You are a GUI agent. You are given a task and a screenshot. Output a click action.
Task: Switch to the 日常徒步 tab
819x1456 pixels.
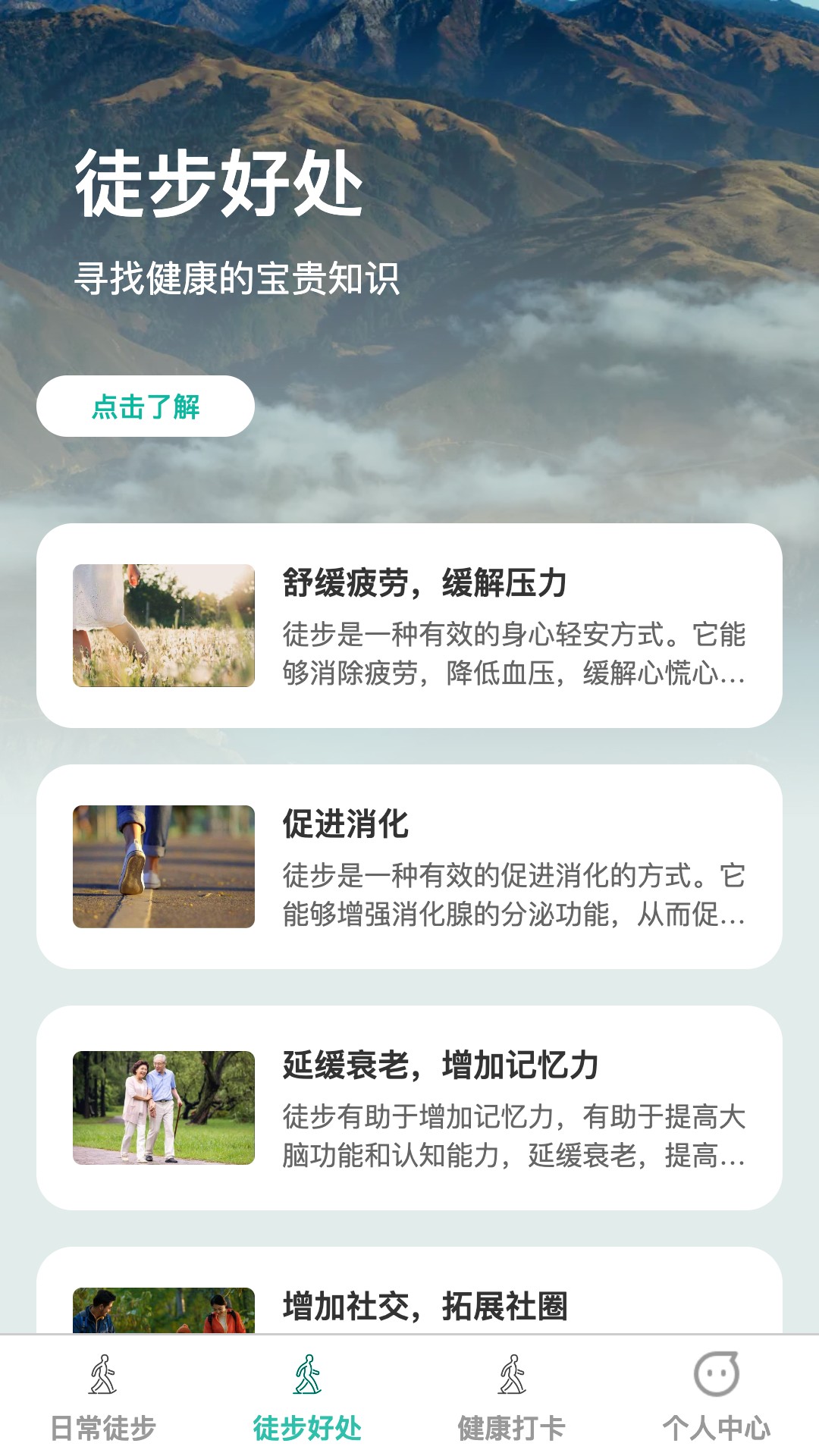click(102, 1397)
